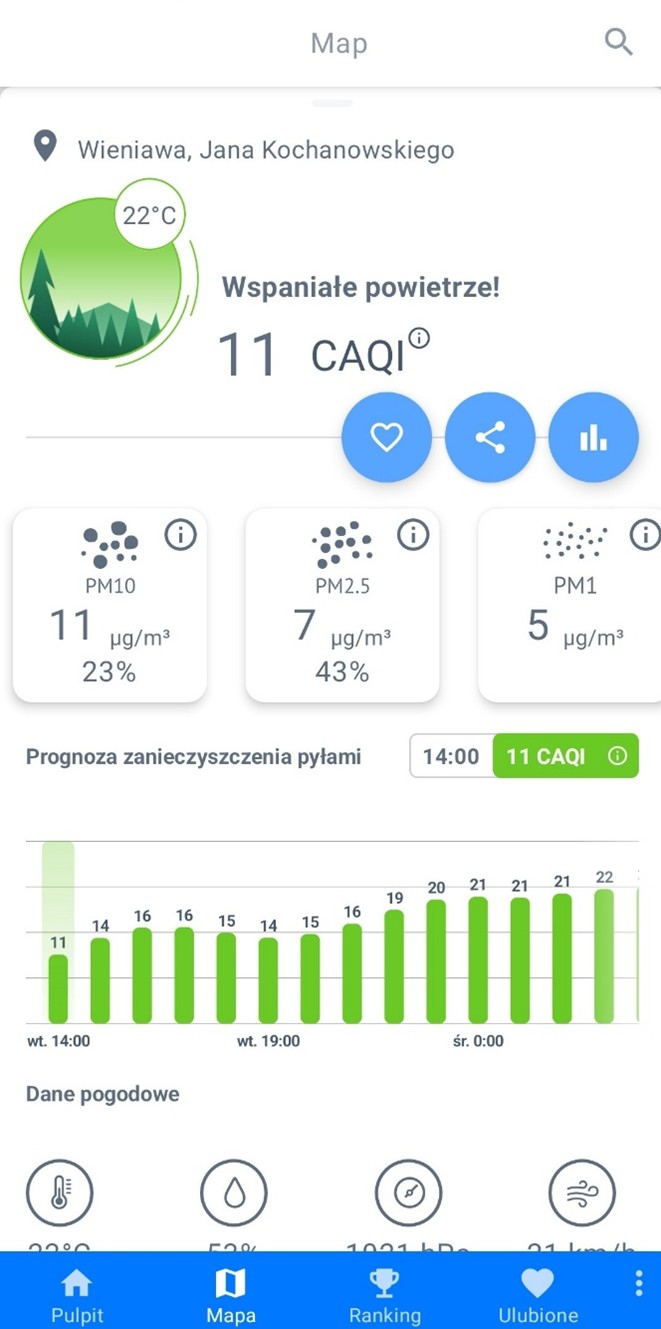Open the Ulubione tab
Image resolution: width=661 pixels, height=1329 pixels.
[x=538, y=1296]
